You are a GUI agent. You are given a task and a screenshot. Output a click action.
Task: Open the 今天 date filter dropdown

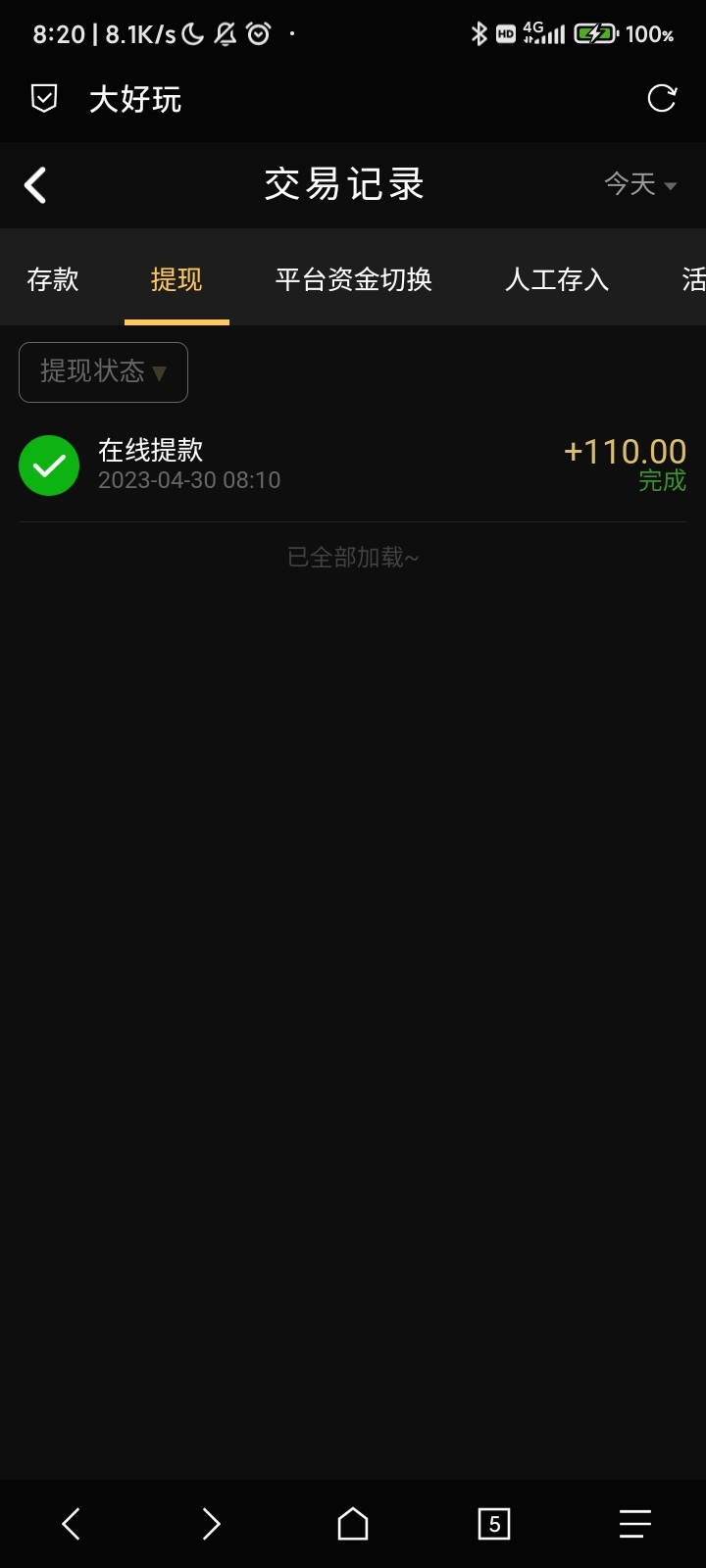(x=640, y=184)
